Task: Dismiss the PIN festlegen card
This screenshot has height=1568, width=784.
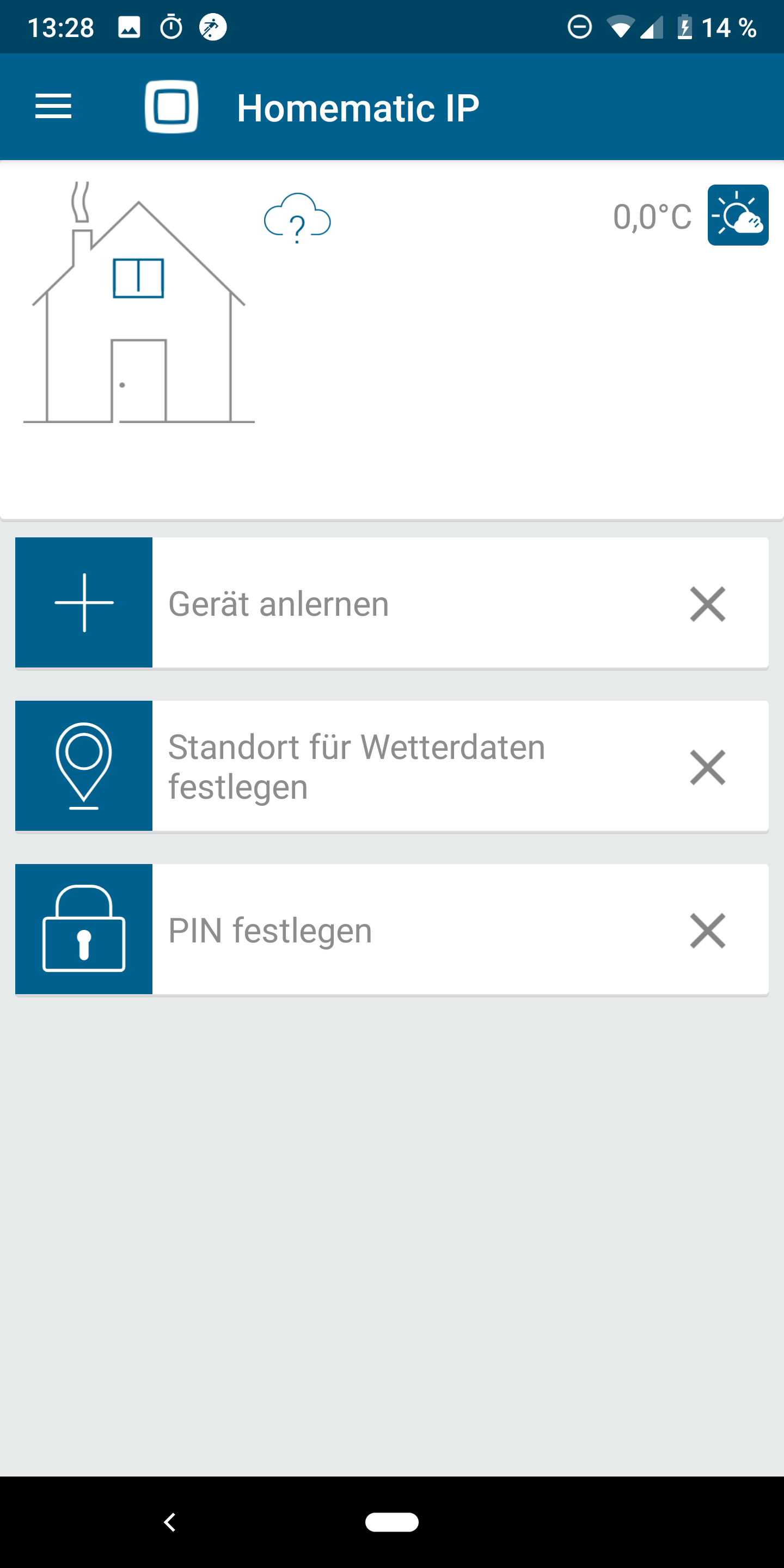Action: (x=708, y=929)
